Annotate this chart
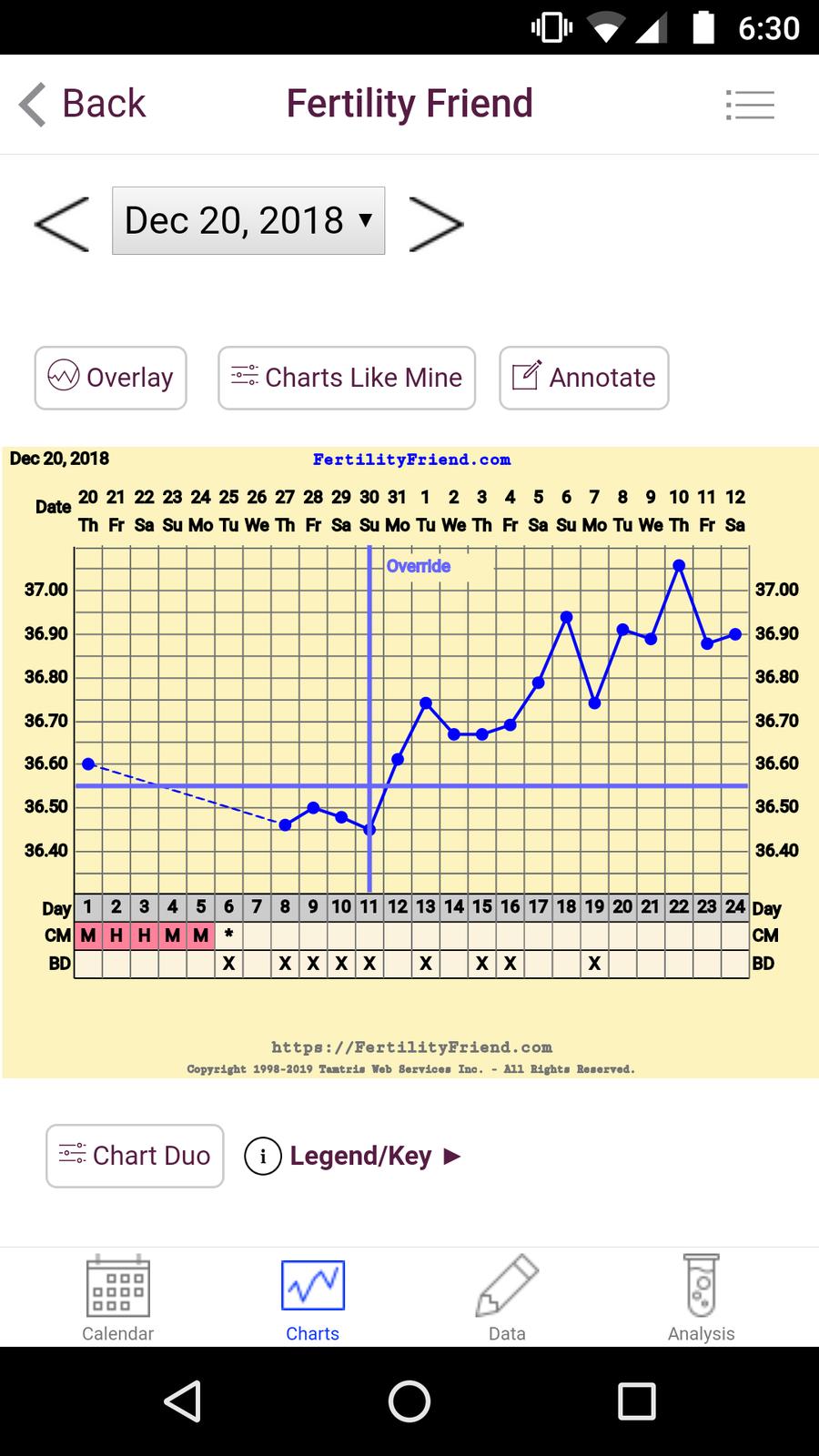The image size is (819, 1456). pos(584,378)
